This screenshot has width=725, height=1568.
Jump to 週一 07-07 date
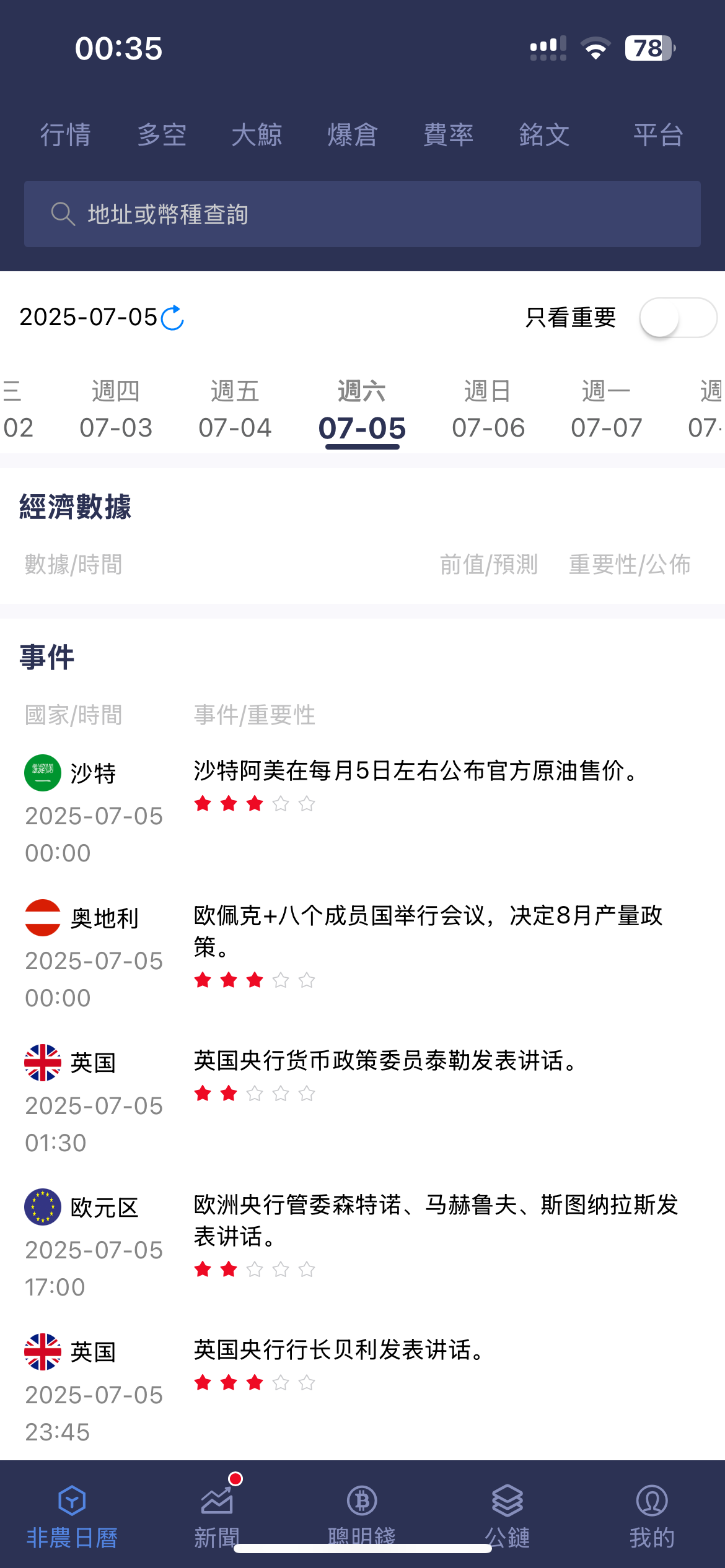pos(607,409)
